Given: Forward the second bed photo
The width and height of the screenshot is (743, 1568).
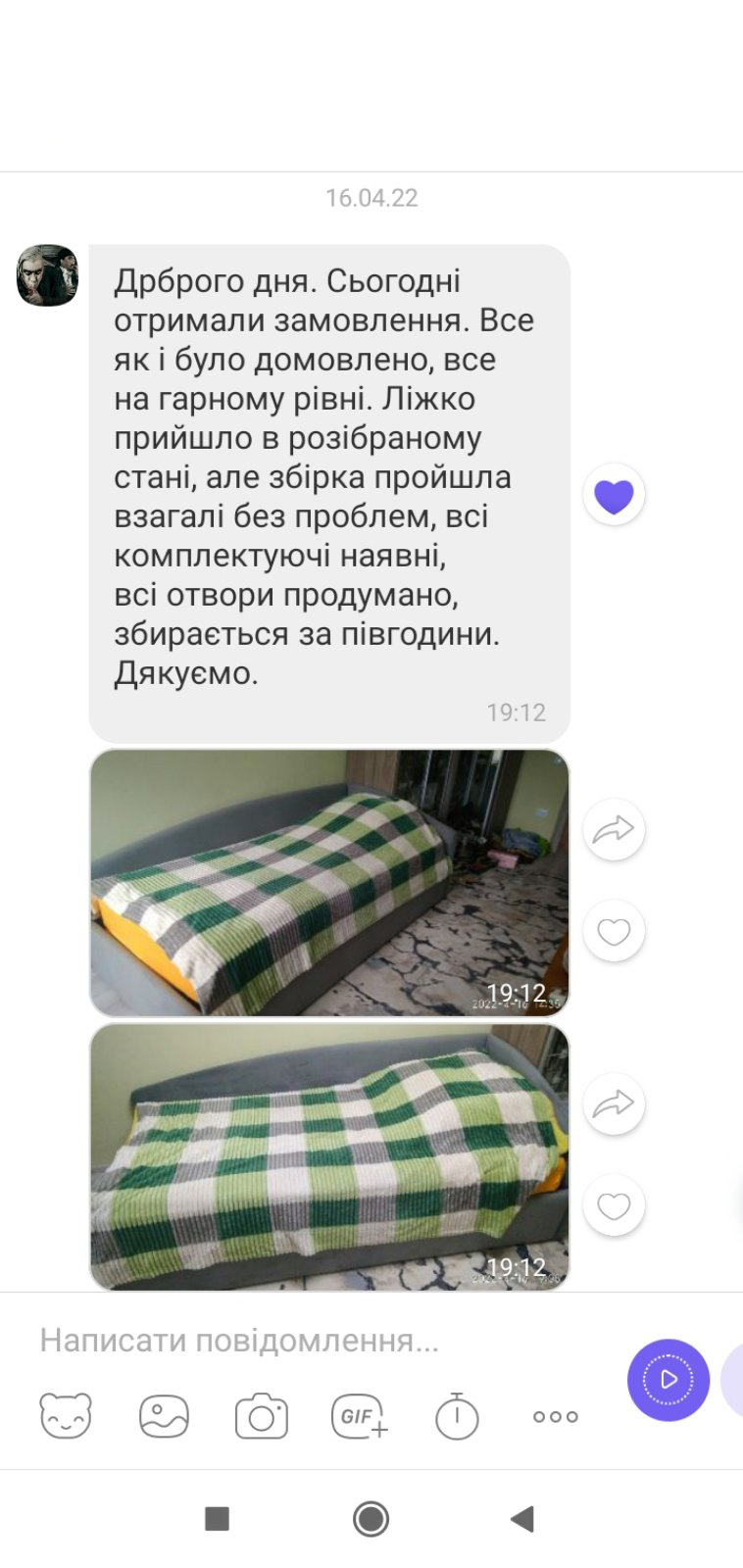Looking at the screenshot, I should (x=614, y=1104).
